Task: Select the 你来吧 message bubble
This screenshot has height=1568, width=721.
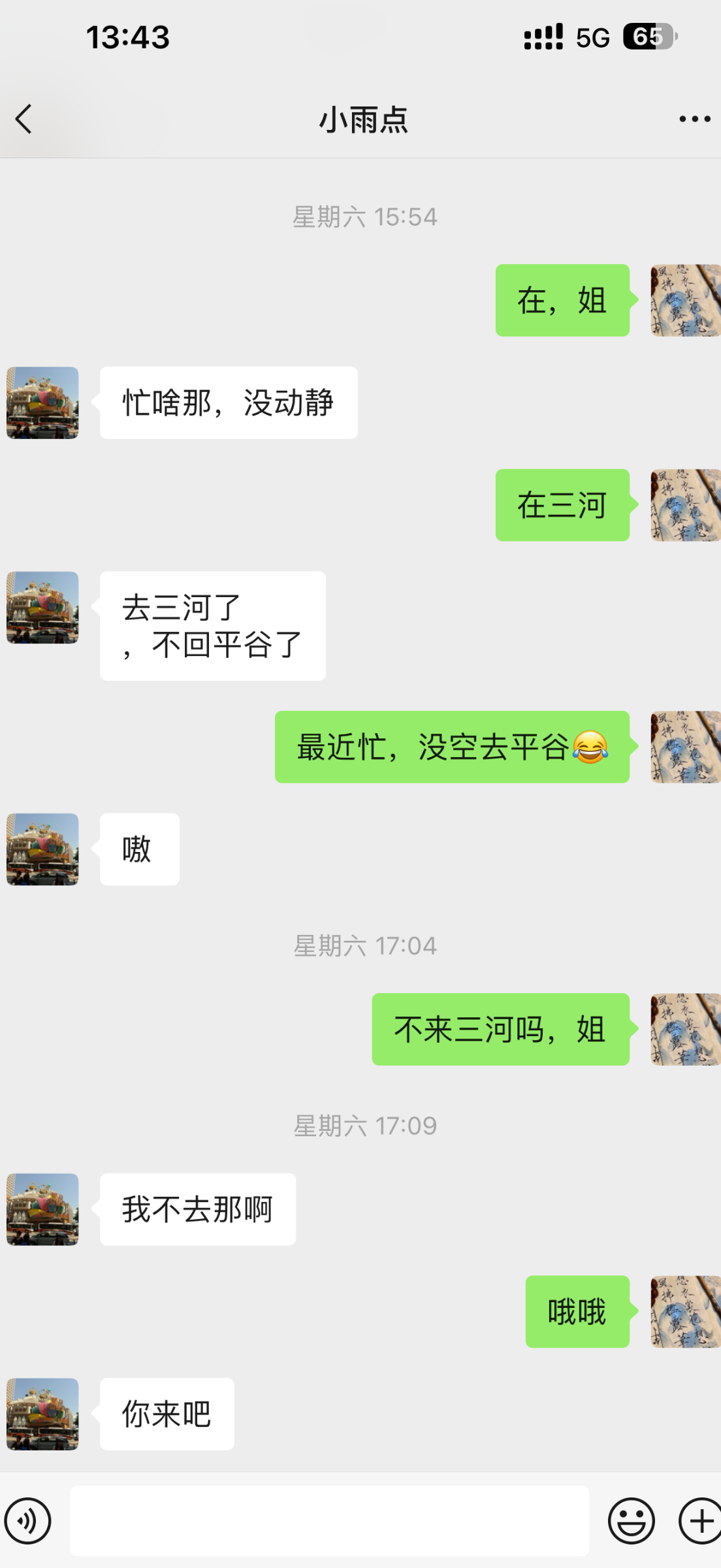Action: [x=166, y=1414]
